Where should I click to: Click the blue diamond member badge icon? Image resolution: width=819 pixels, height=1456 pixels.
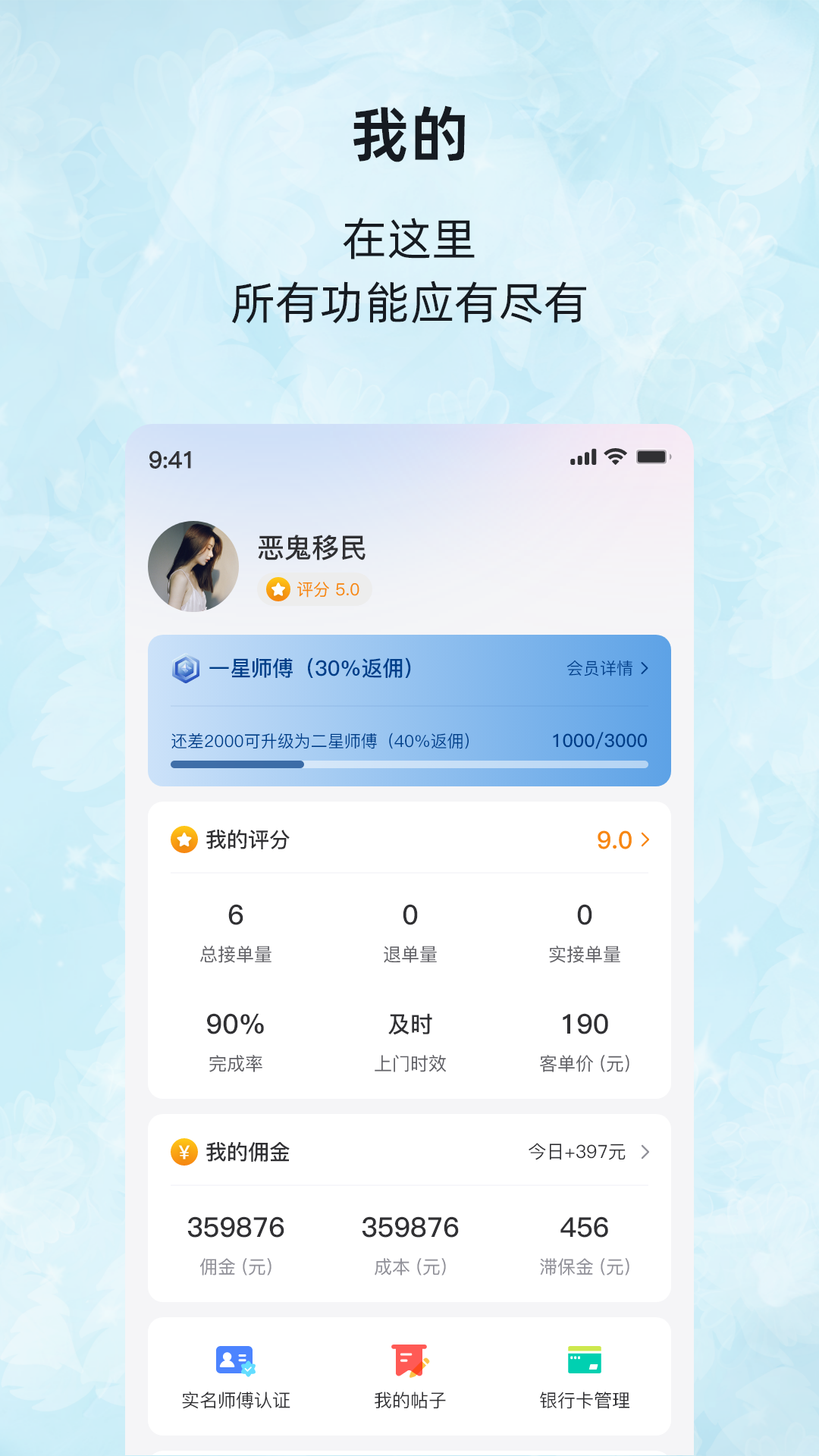pyautogui.click(x=186, y=669)
